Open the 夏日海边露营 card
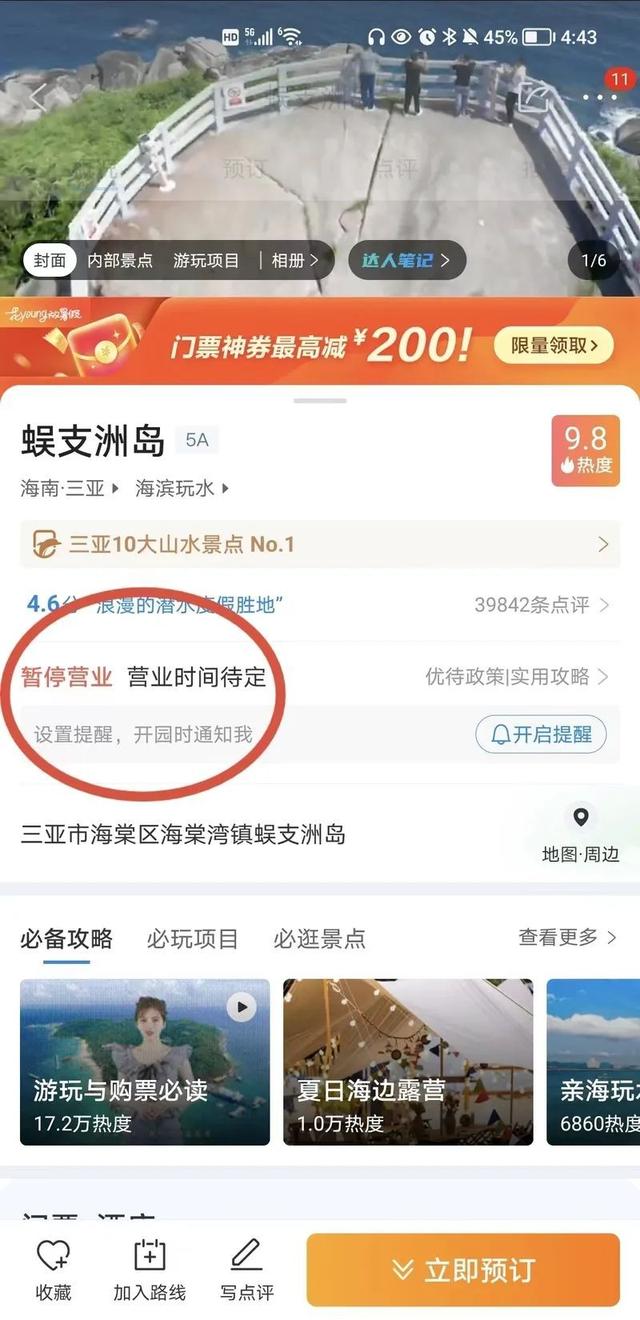The image size is (640, 1320). click(x=408, y=1061)
